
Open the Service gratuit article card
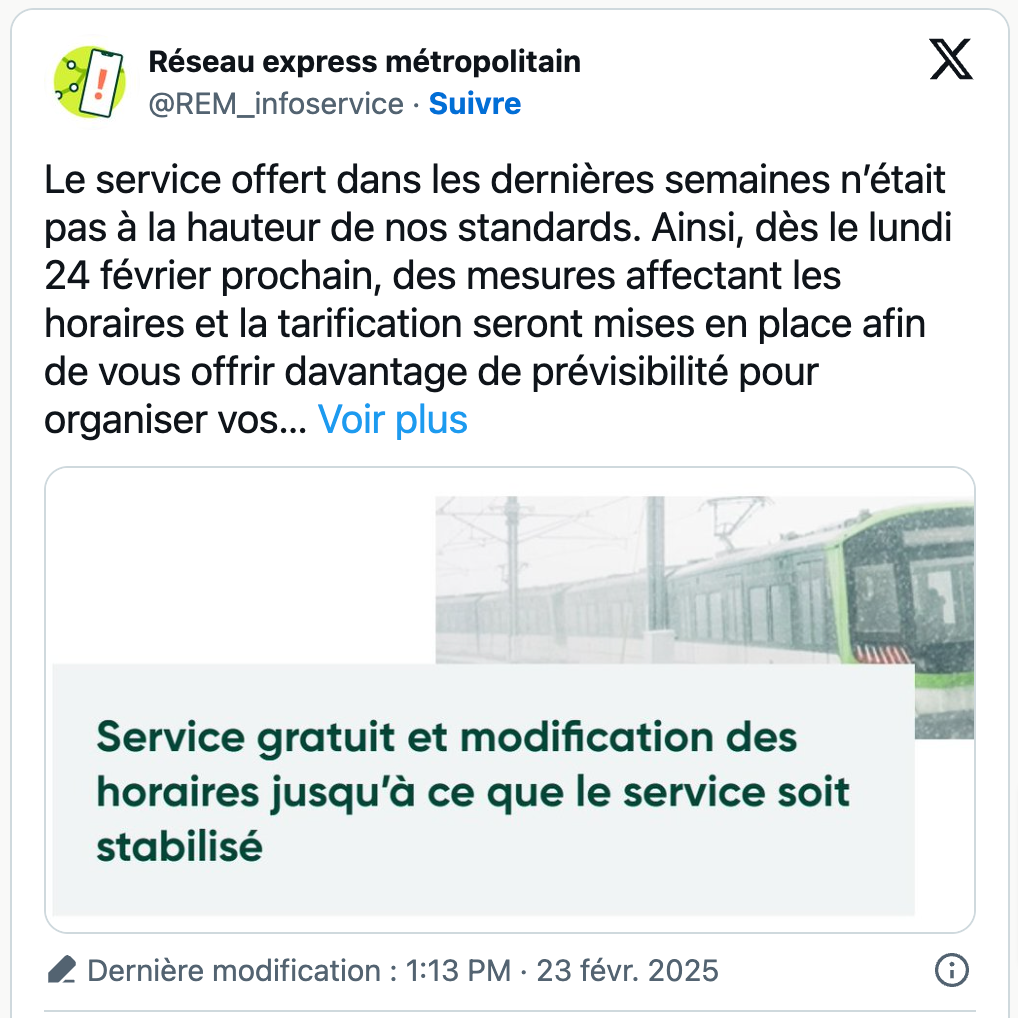click(x=509, y=700)
